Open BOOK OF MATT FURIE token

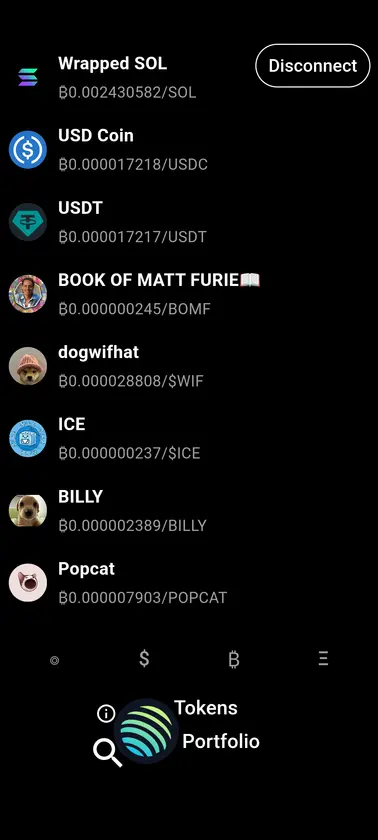[189, 294]
